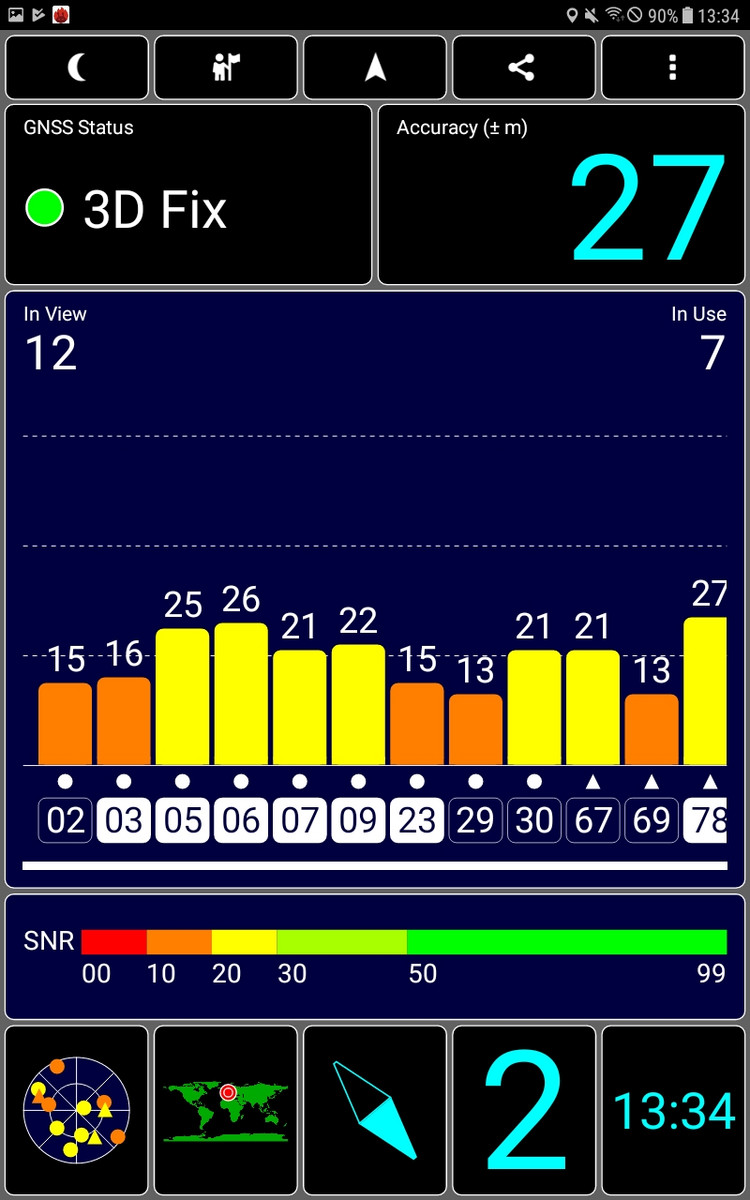Open the GNSS Status 3D Fix panel
Image resolution: width=750 pixels, height=1200 pixels.
(x=188, y=195)
